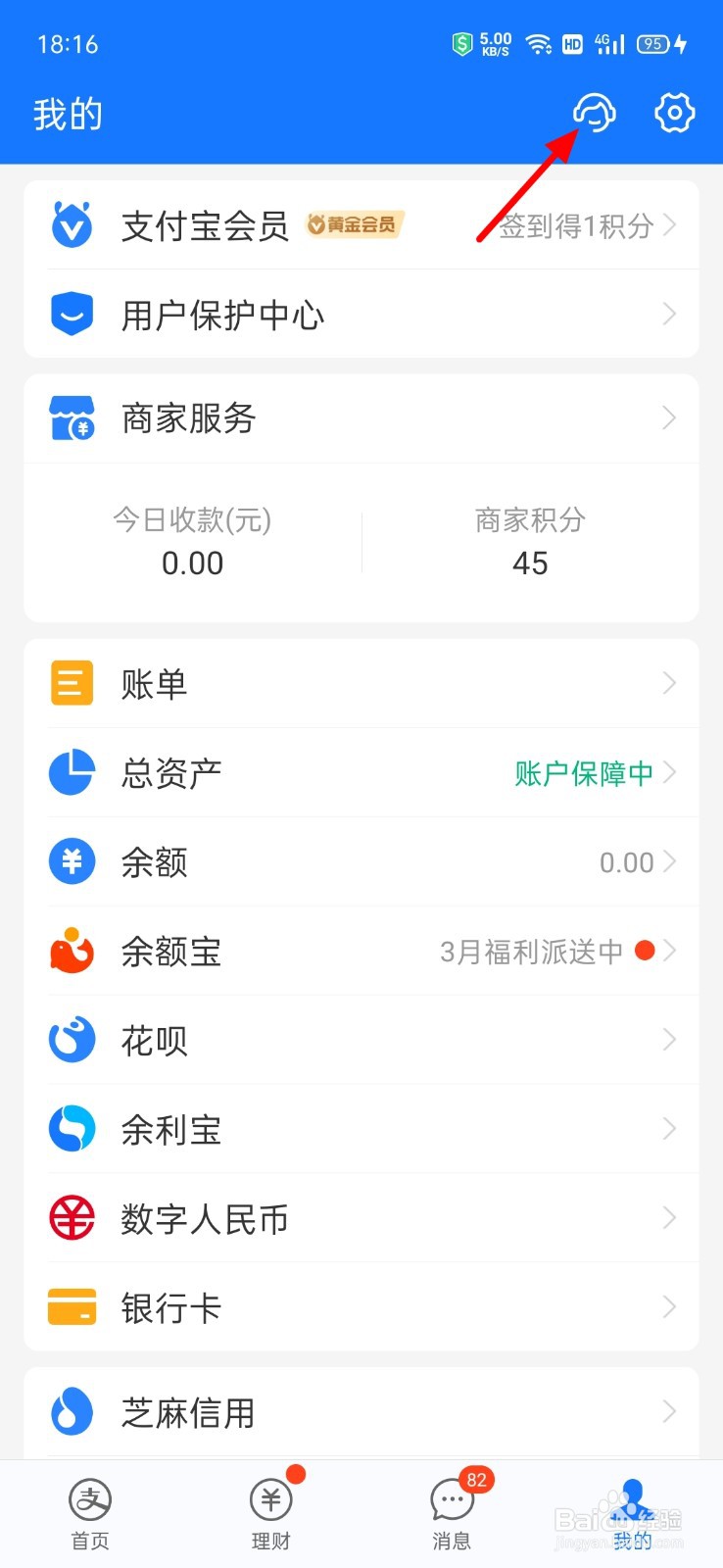Open 银行卡 bank cards
This screenshot has width=723, height=1568.
click(x=361, y=1307)
